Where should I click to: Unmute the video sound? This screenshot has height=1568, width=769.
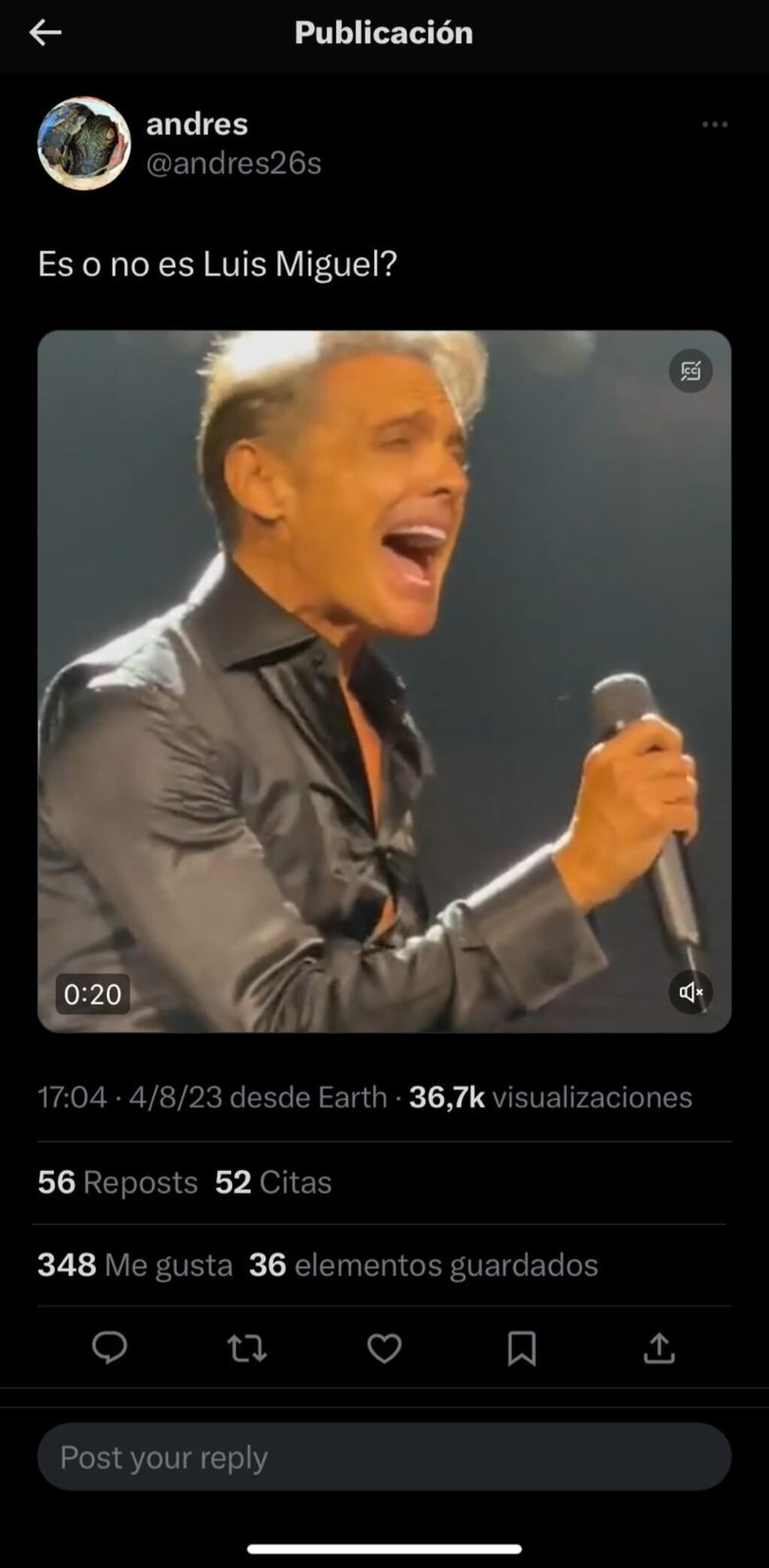690,993
